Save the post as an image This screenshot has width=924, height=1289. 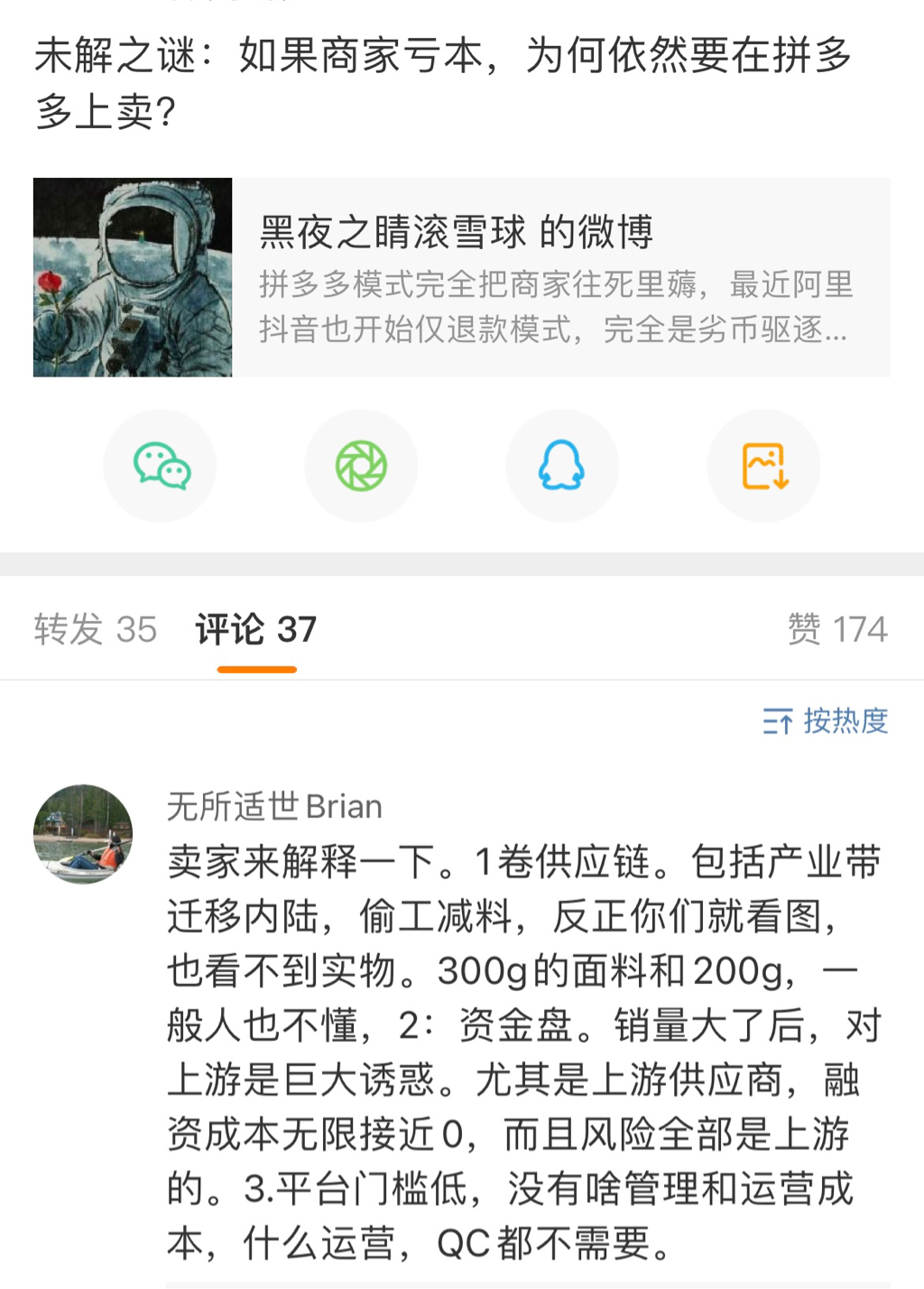(763, 466)
